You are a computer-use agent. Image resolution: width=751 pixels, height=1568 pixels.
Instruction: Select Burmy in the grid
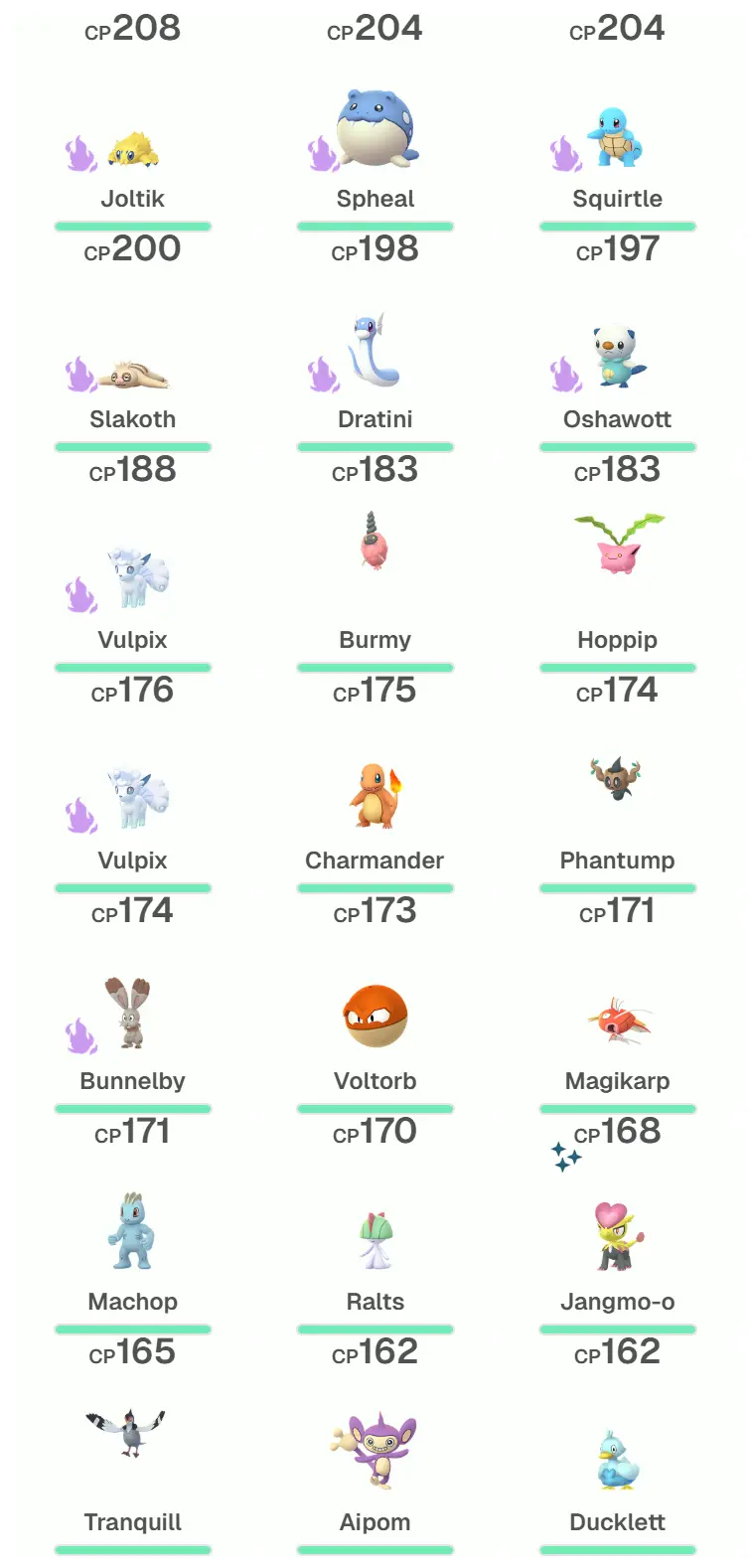click(x=375, y=543)
